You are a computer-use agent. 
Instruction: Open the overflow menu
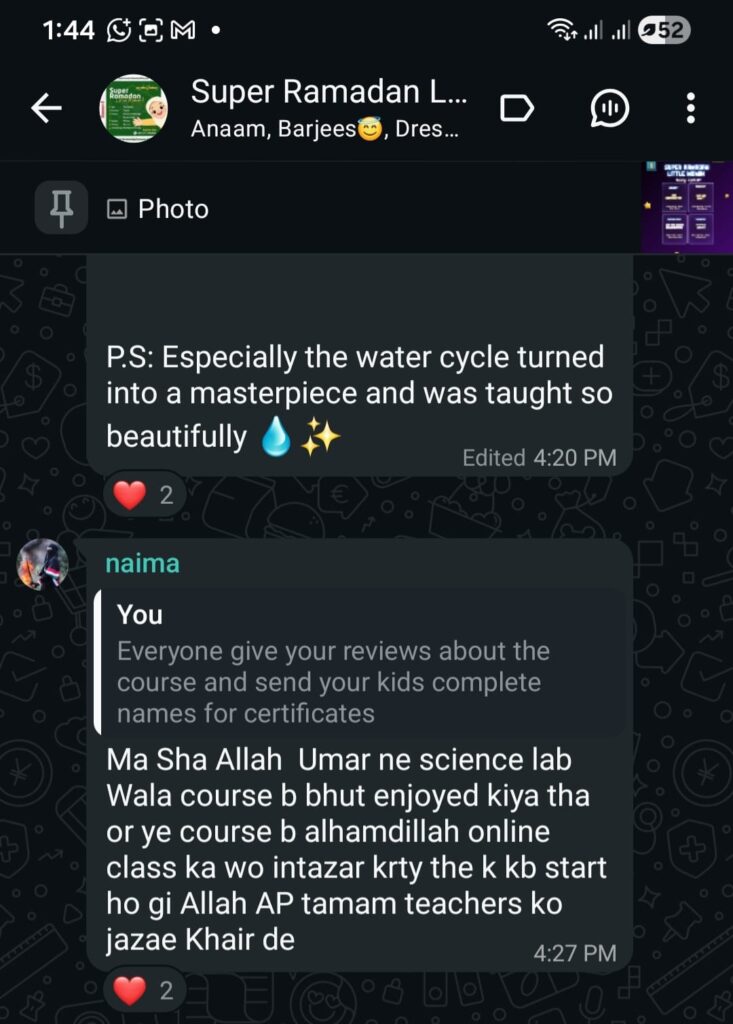[x=691, y=108]
